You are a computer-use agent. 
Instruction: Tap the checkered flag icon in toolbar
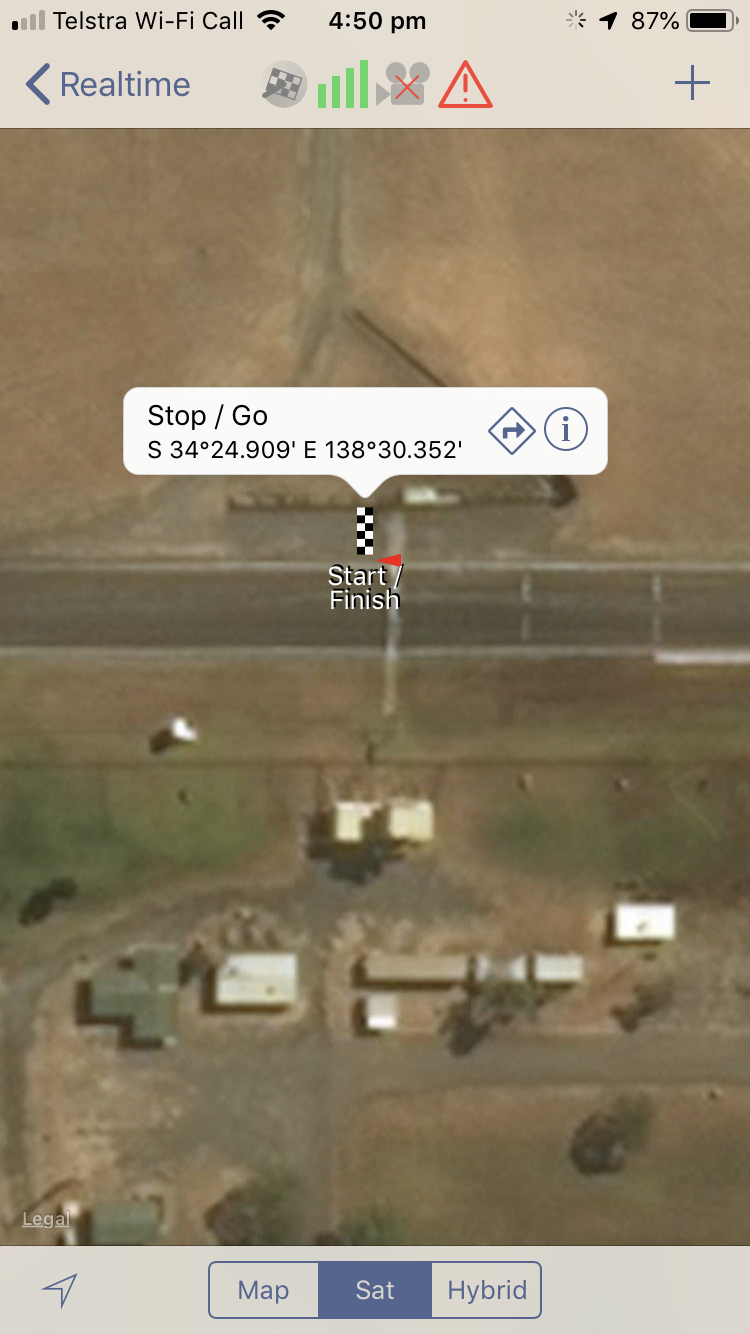click(284, 85)
